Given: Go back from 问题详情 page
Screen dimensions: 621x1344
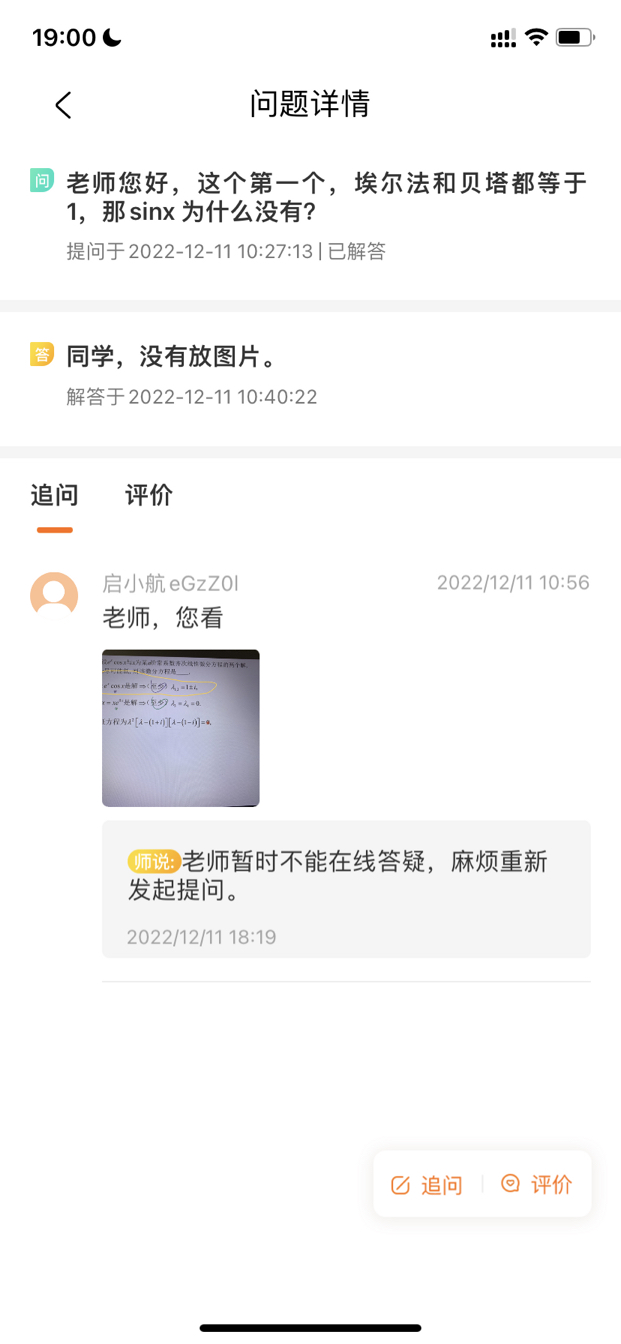Looking at the screenshot, I should pyautogui.click(x=63, y=105).
